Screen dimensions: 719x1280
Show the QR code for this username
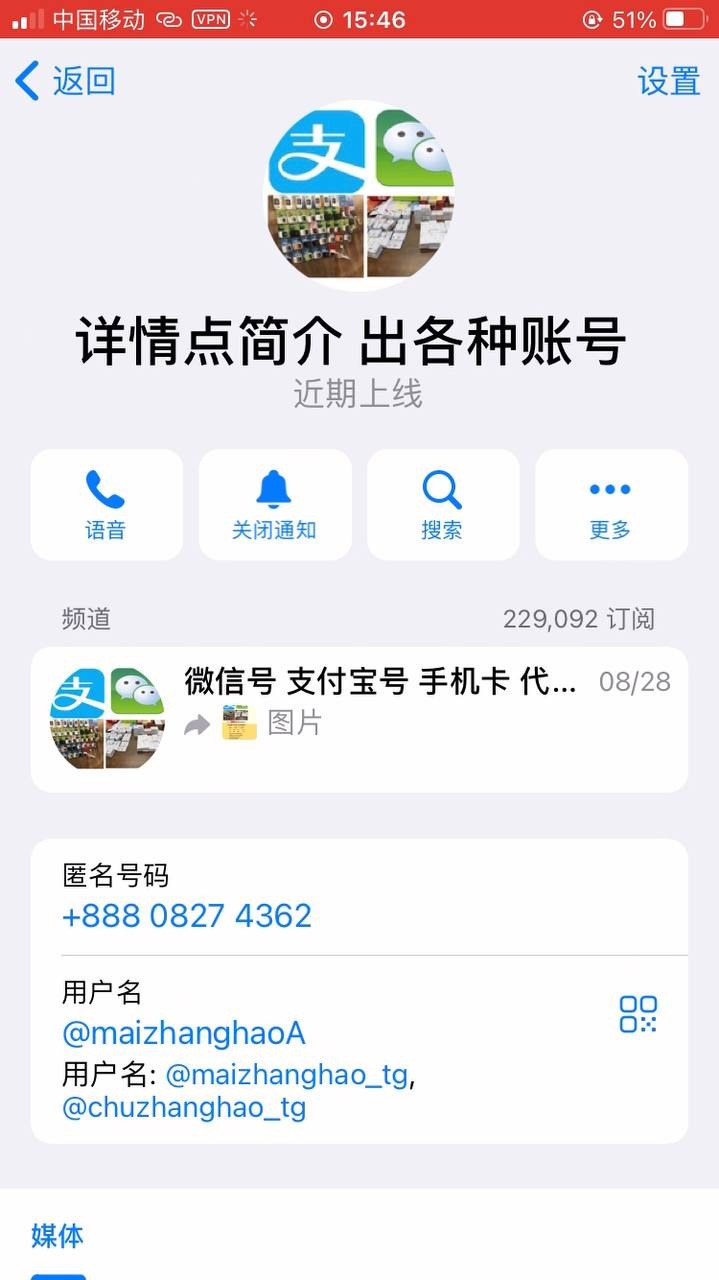pyautogui.click(x=638, y=1014)
